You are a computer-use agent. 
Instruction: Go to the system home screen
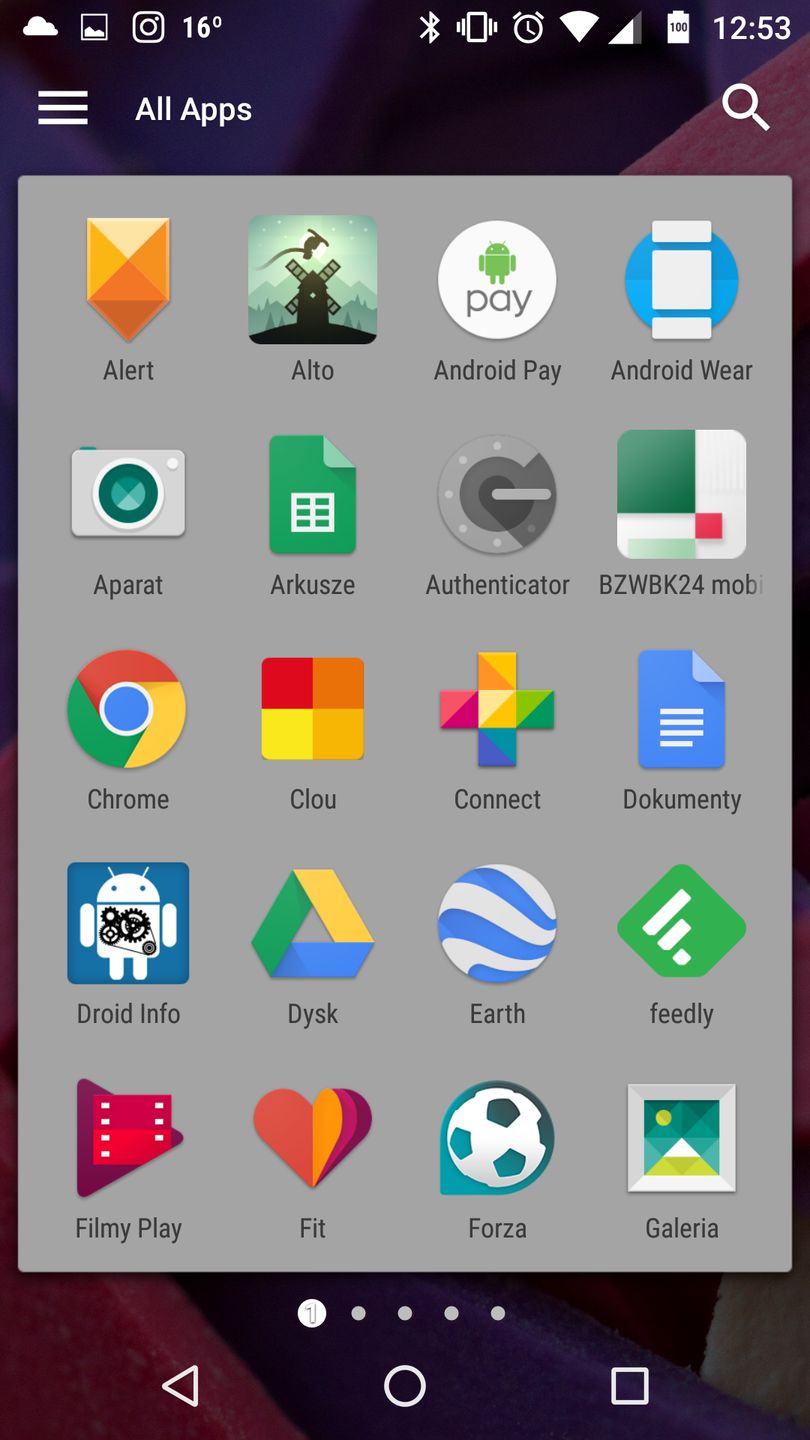(x=405, y=1386)
